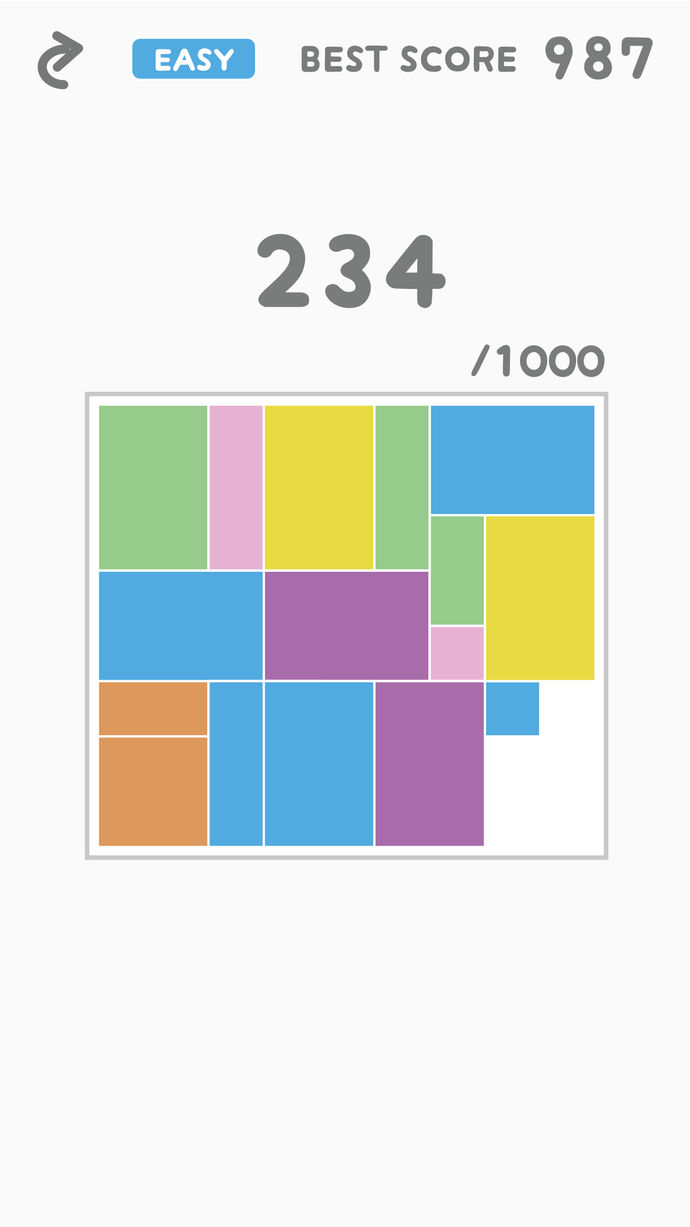Tap the EASY difficulty button

(194, 59)
